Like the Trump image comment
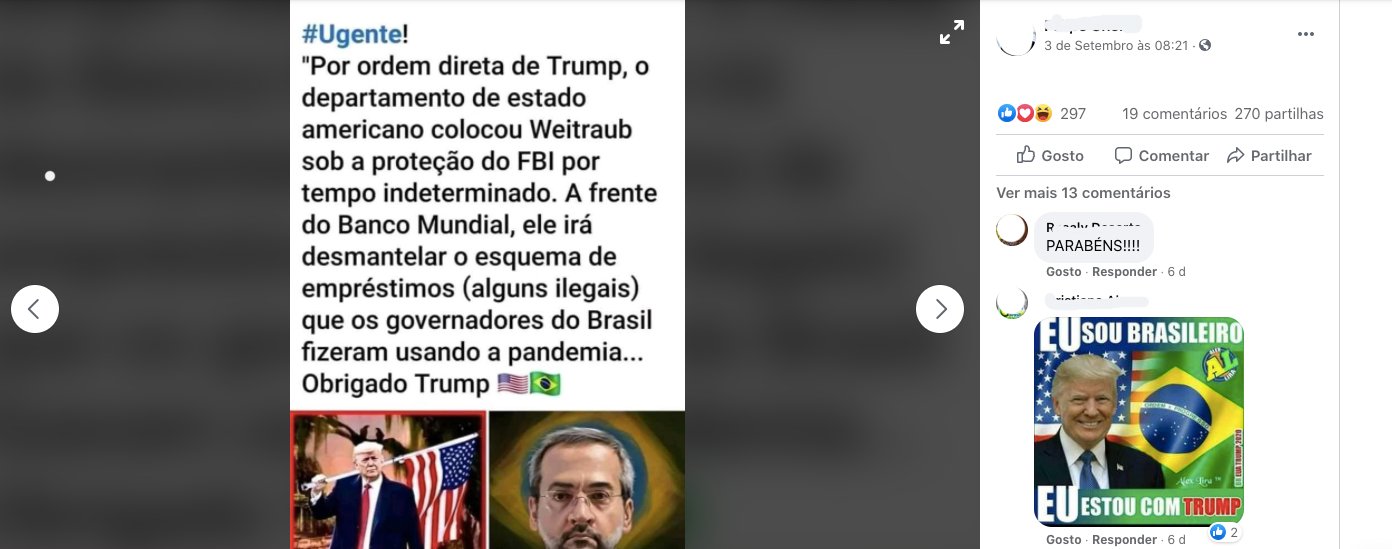The width and height of the screenshot is (1392, 549). click(1063, 540)
